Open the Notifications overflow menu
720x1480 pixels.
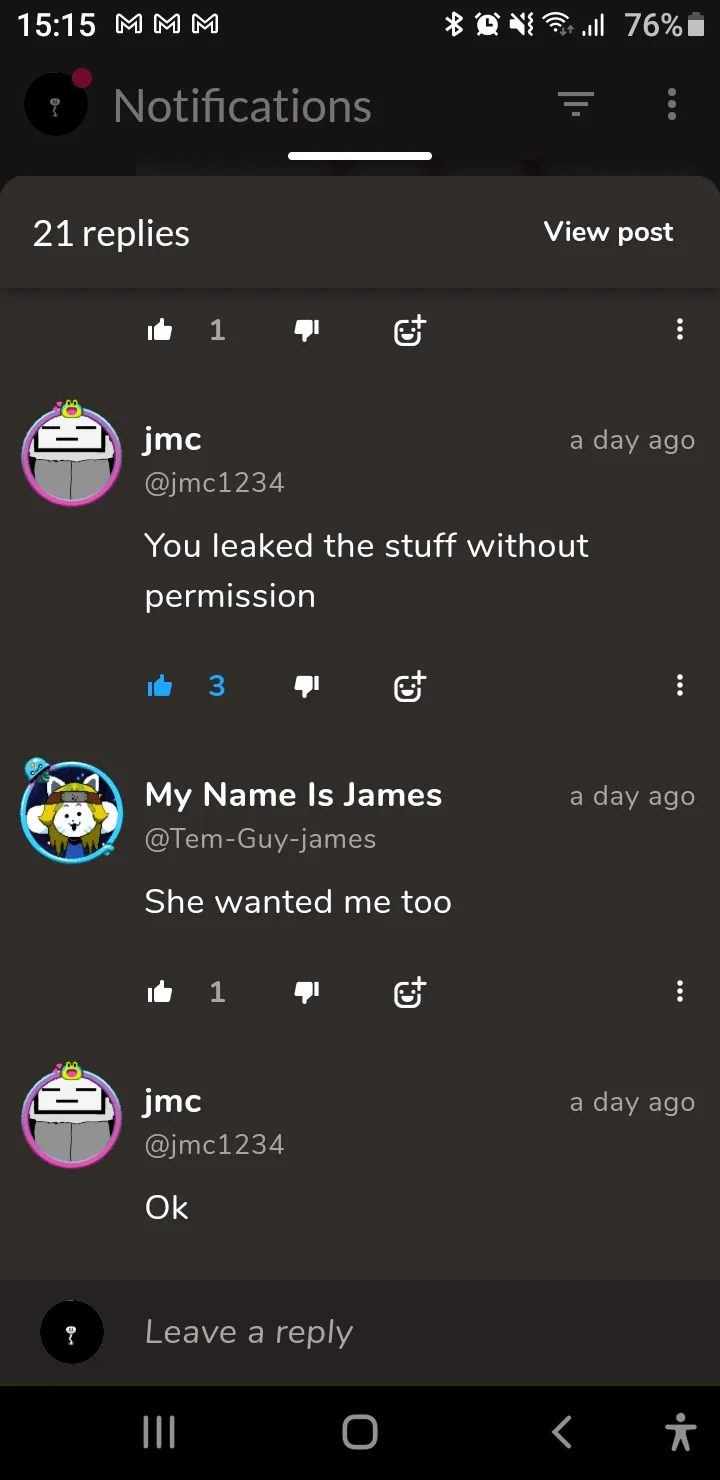pyautogui.click(x=672, y=104)
